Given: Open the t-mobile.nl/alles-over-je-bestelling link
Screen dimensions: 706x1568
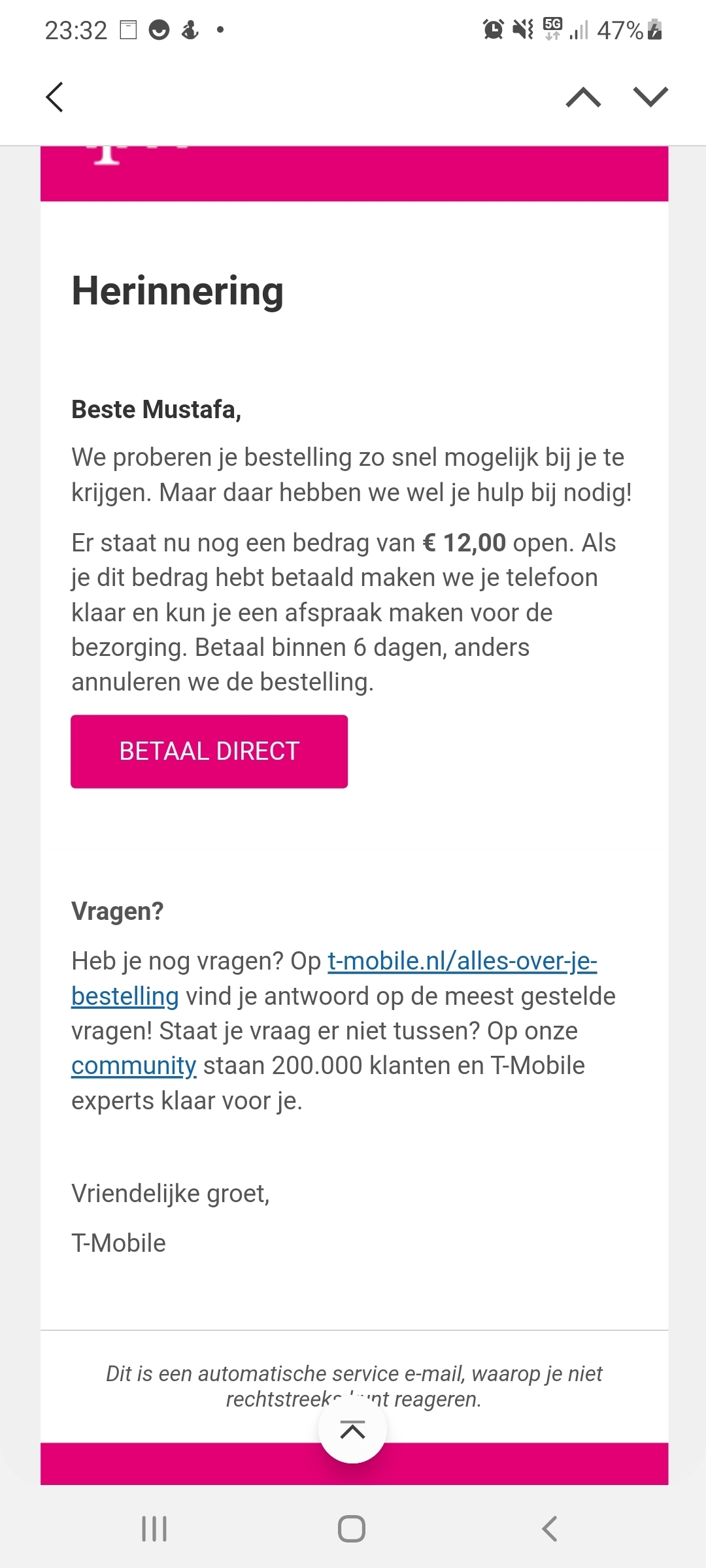Looking at the screenshot, I should (x=462, y=961).
